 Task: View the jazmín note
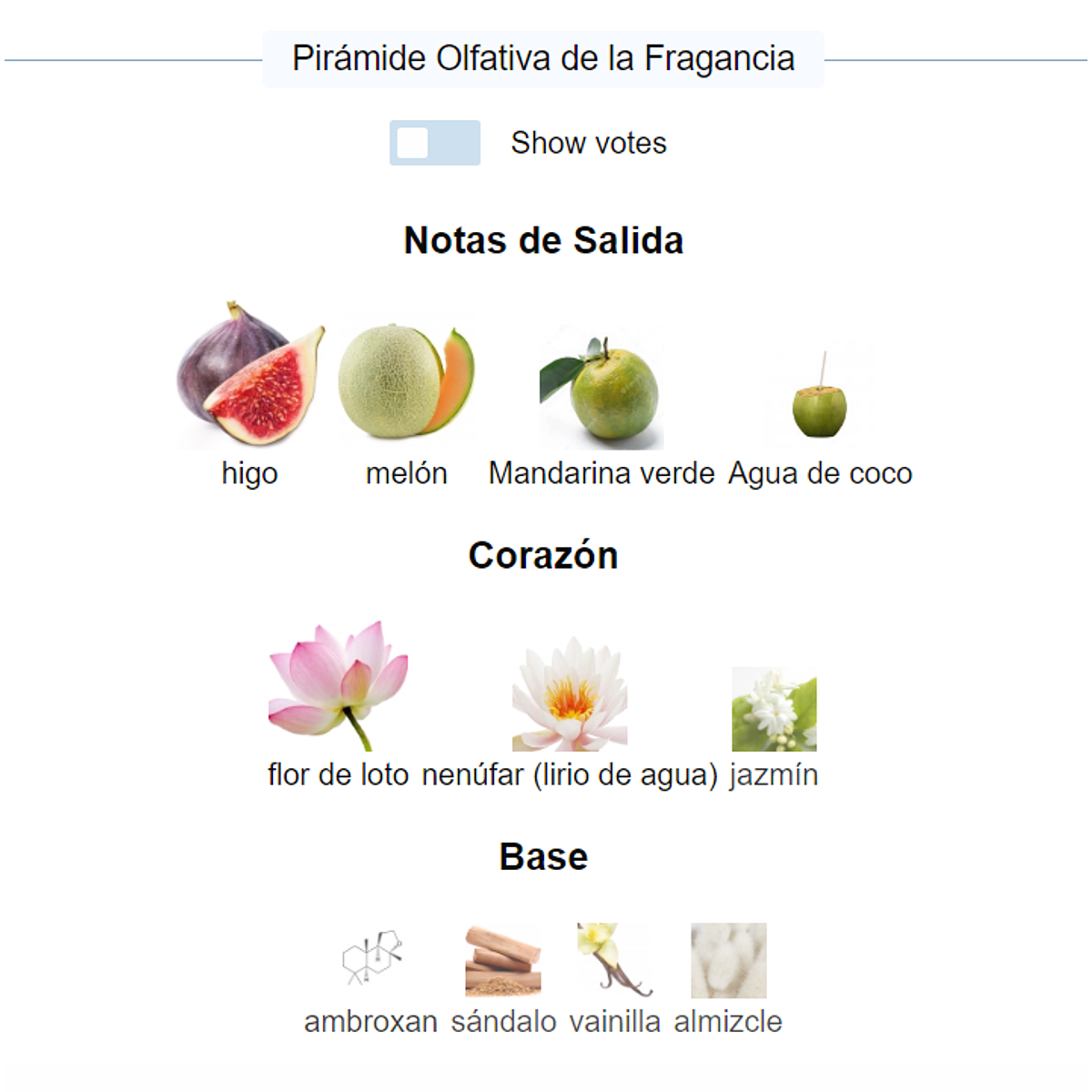[773, 709]
